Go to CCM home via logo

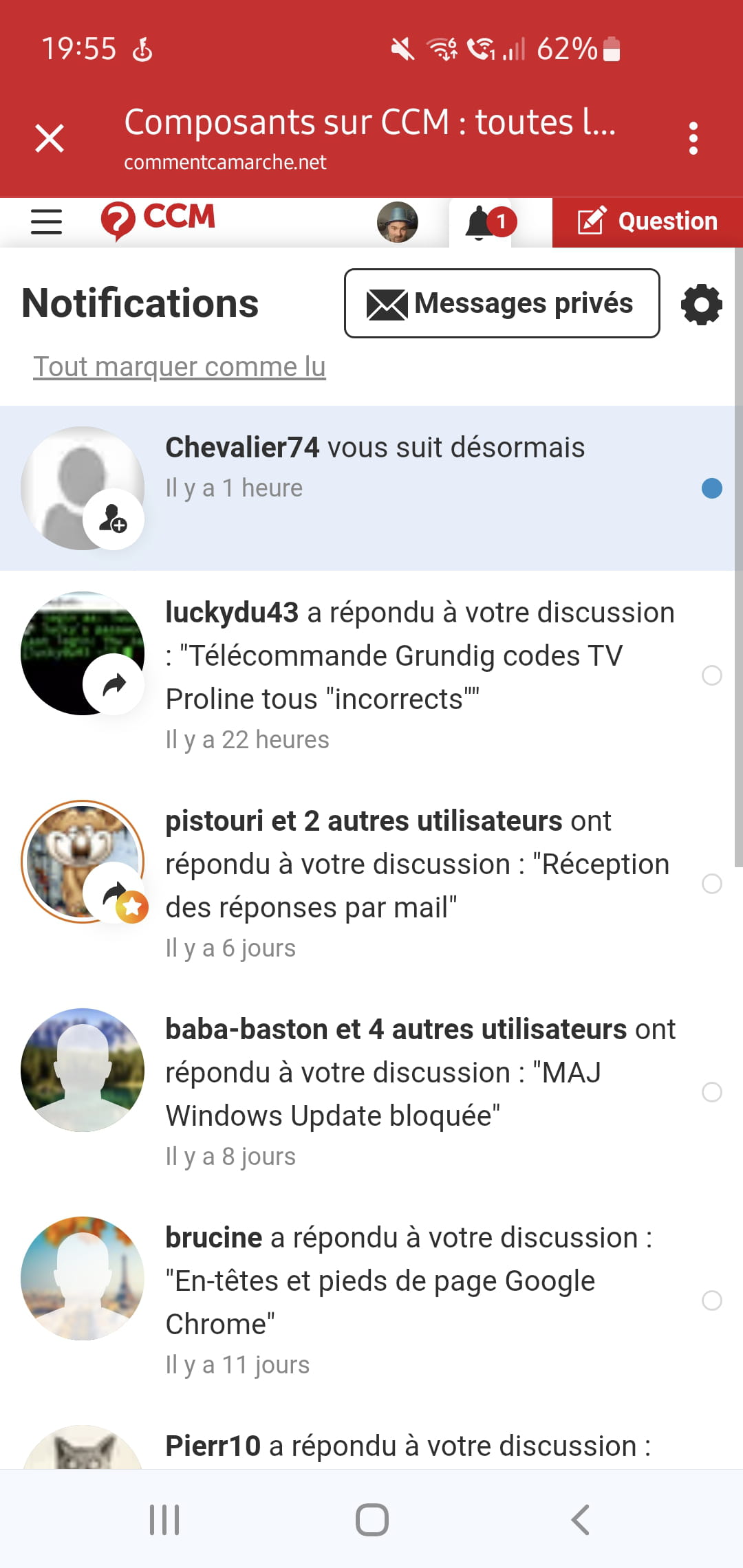(x=159, y=220)
